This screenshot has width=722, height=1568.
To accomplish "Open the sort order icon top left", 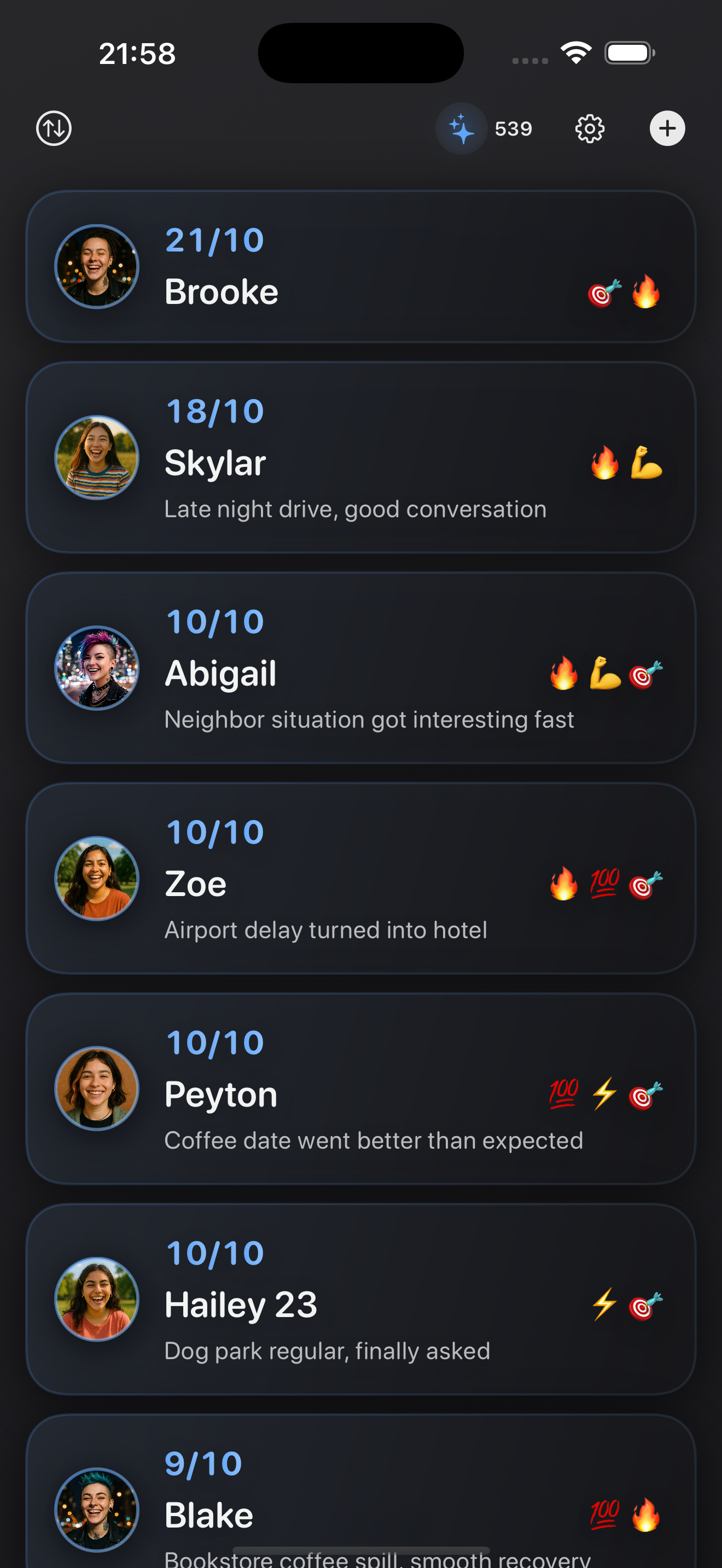I will click(x=53, y=128).
